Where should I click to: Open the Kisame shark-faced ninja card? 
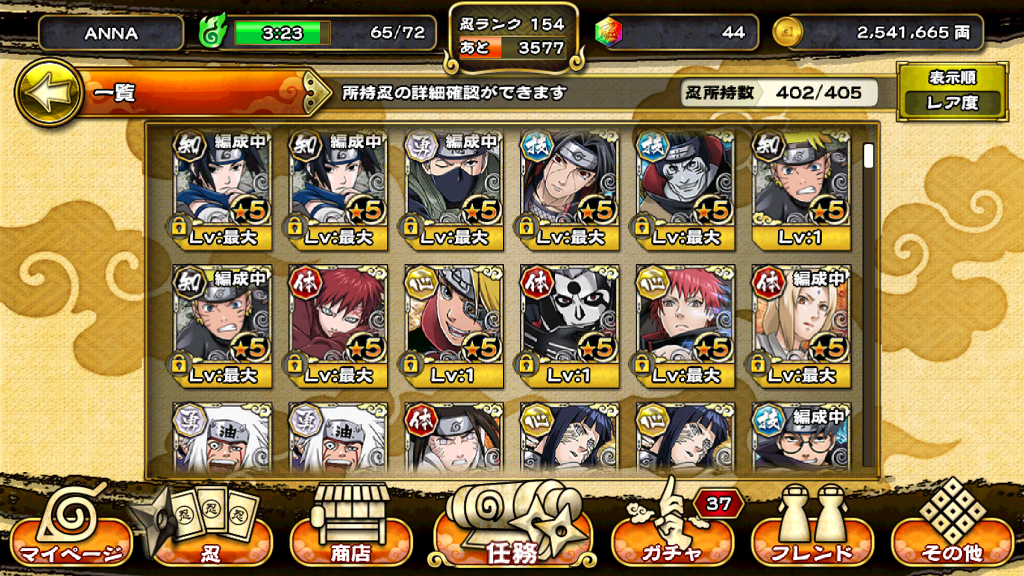coord(685,190)
